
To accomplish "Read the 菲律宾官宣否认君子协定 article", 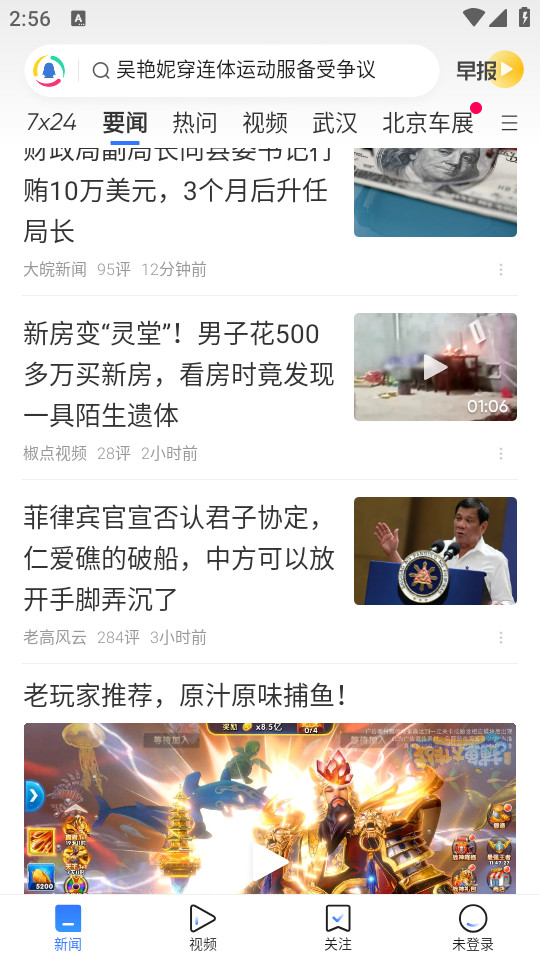I will pos(270,571).
